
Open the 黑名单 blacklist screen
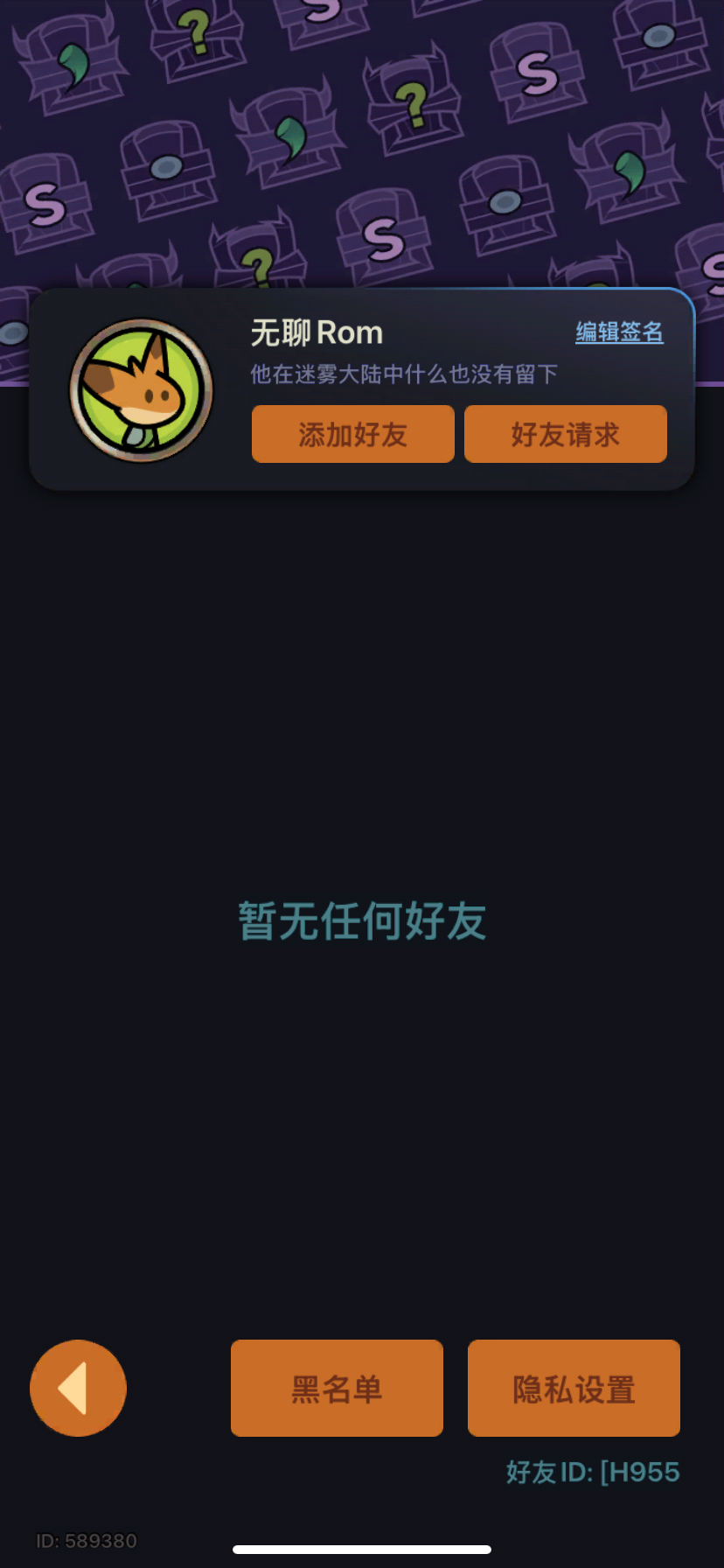[x=337, y=1388]
